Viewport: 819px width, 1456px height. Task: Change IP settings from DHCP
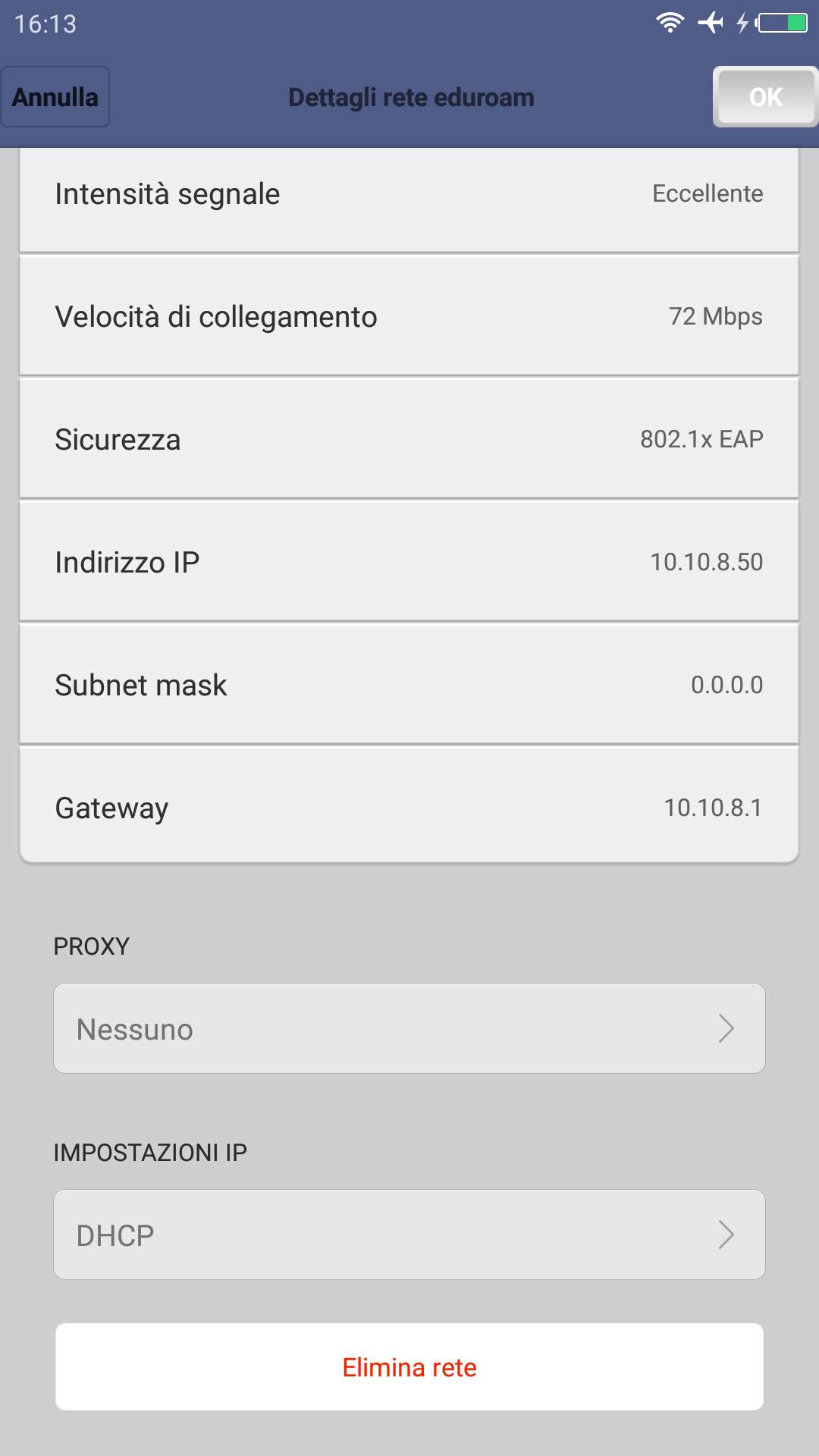409,1235
